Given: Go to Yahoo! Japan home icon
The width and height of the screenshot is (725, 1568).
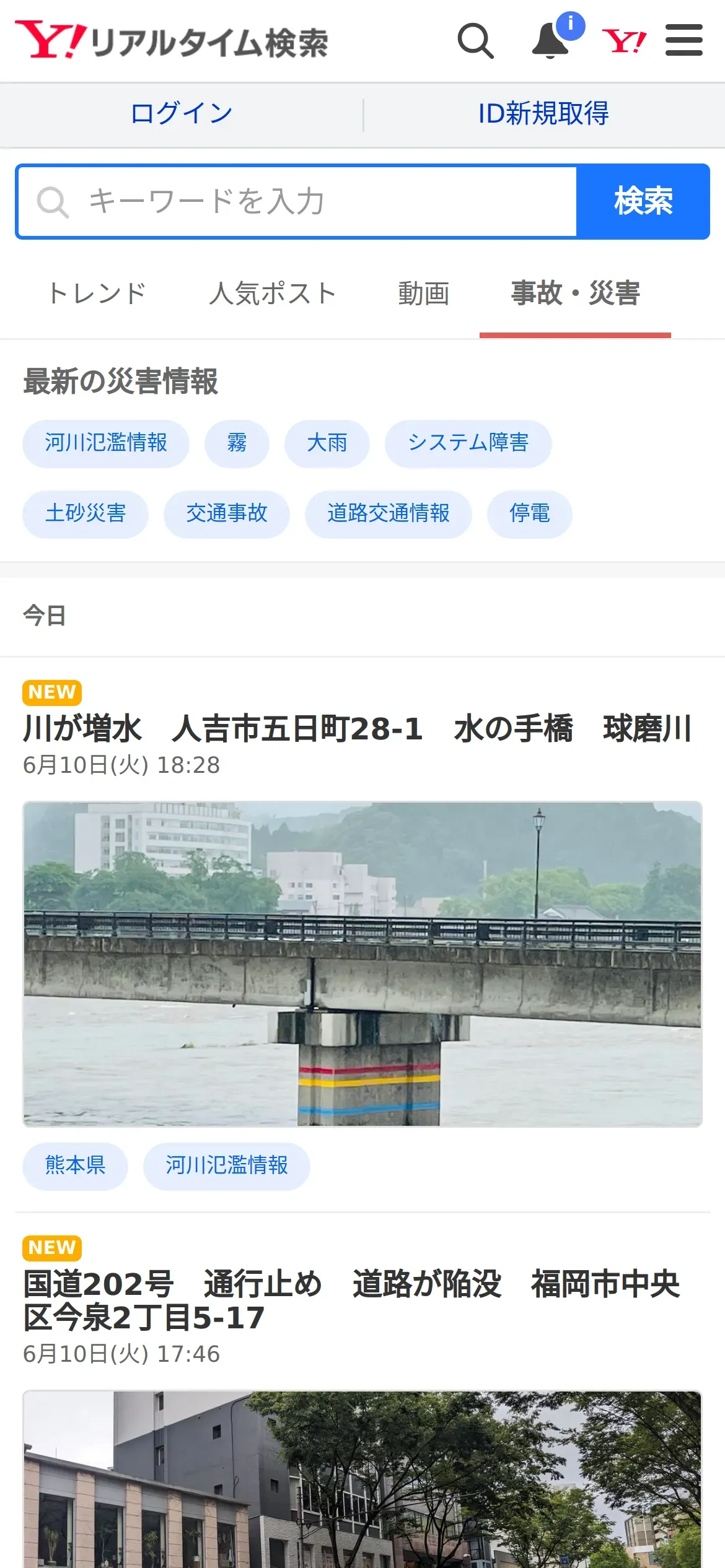Looking at the screenshot, I should click(624, 41).
